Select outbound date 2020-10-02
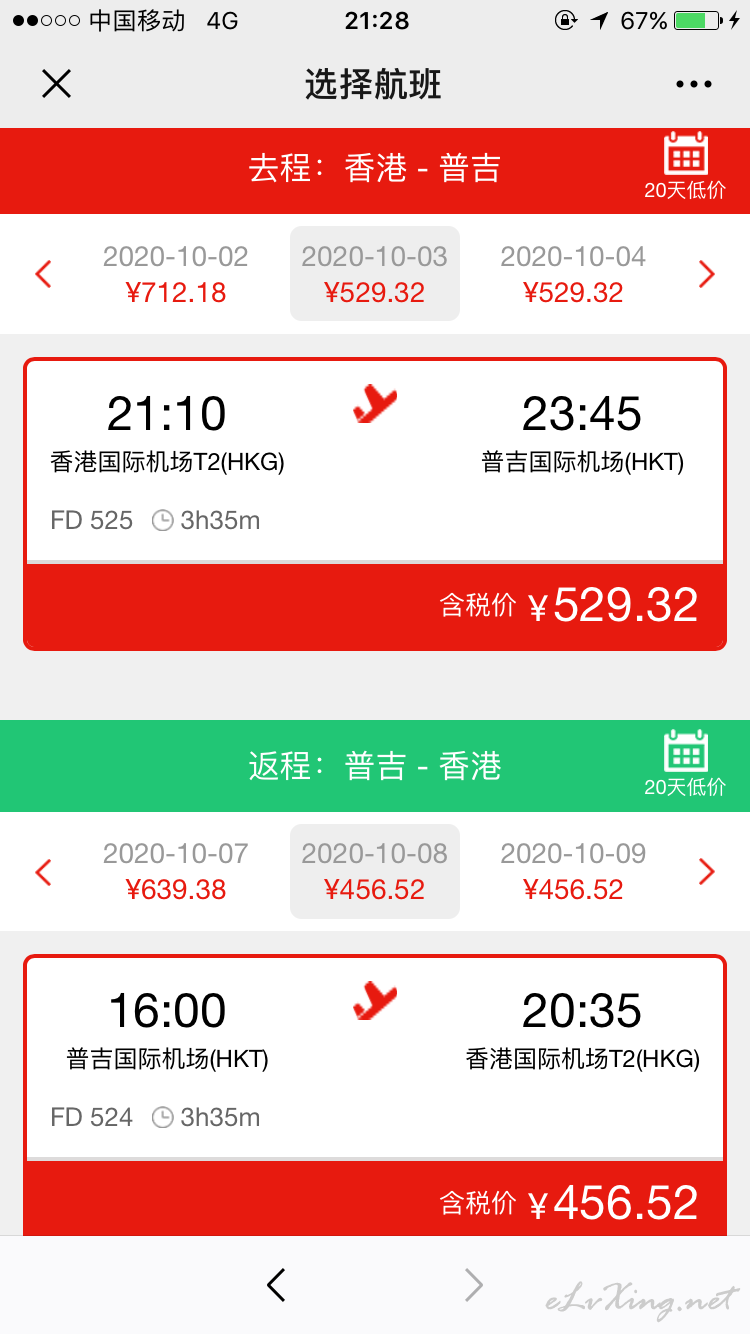Image resolution: width=750 pixels, height=1334 pixels. [176, 274]
